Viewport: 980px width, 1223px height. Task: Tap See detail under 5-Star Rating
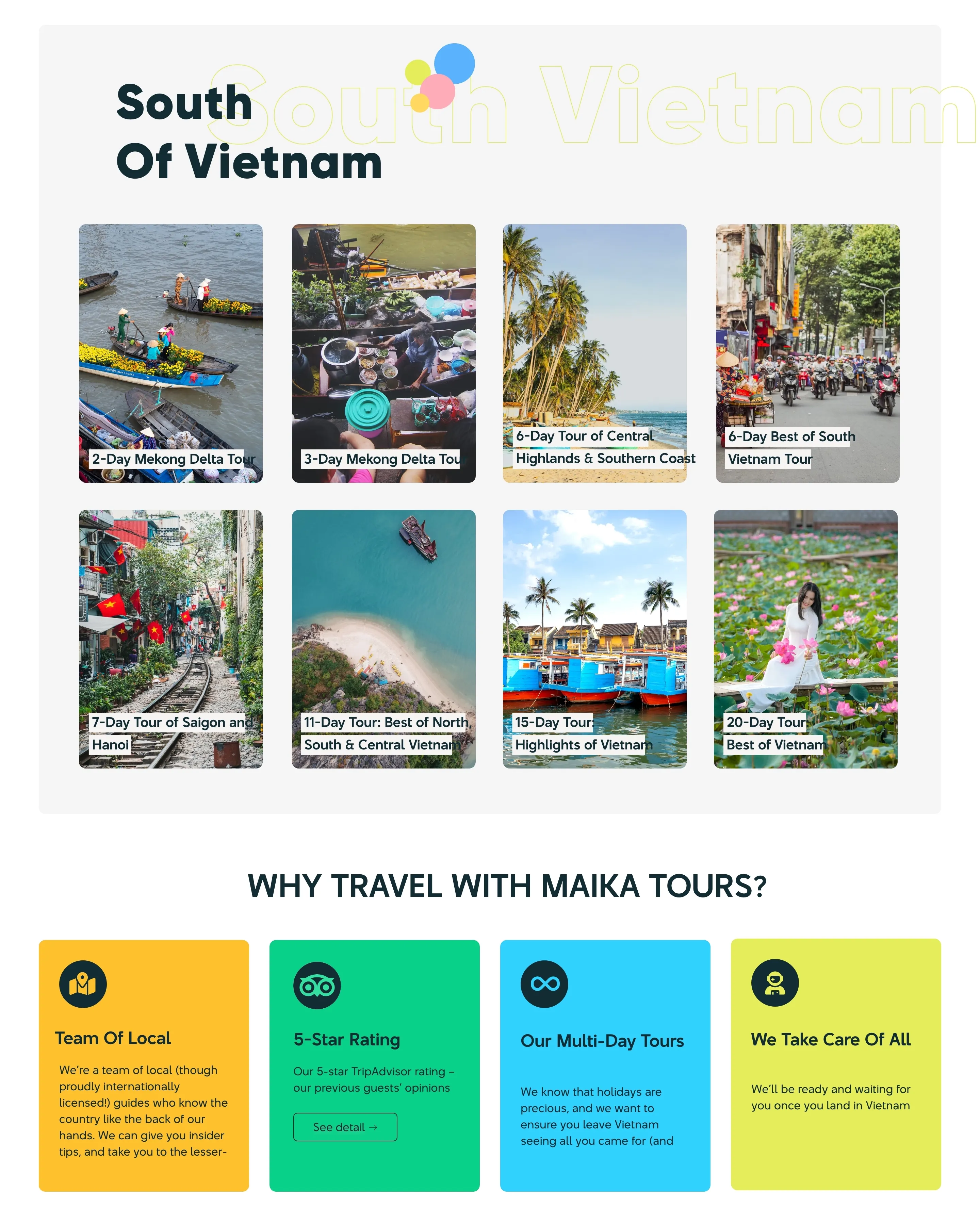[x=345, y=1127]
